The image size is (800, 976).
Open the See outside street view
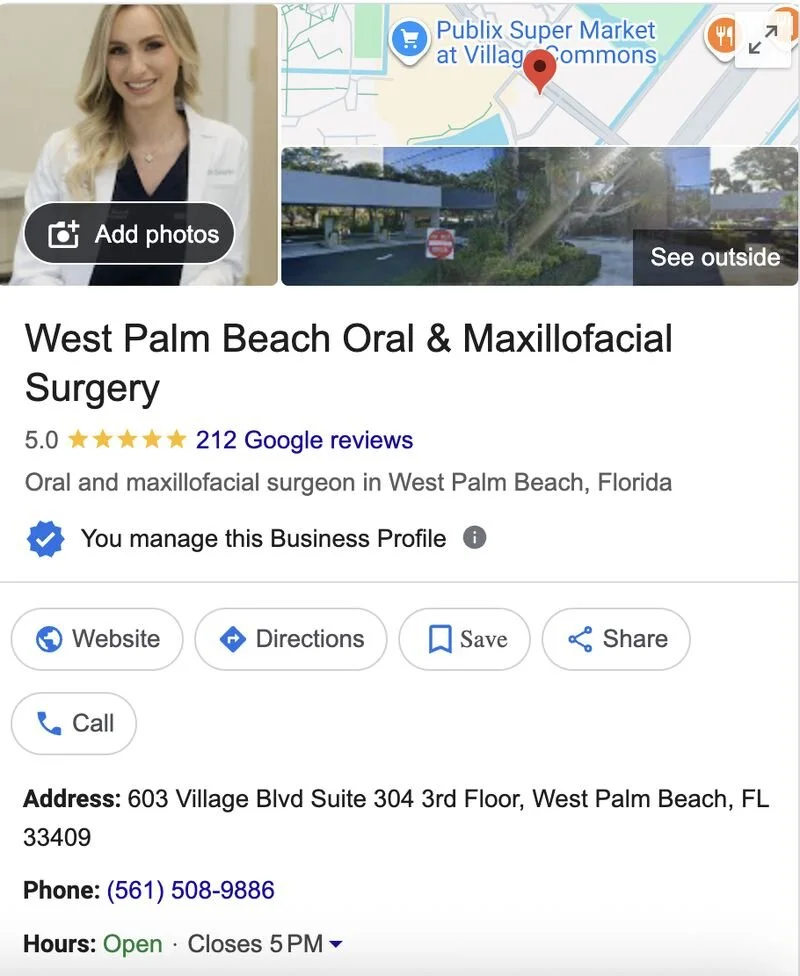715,257
